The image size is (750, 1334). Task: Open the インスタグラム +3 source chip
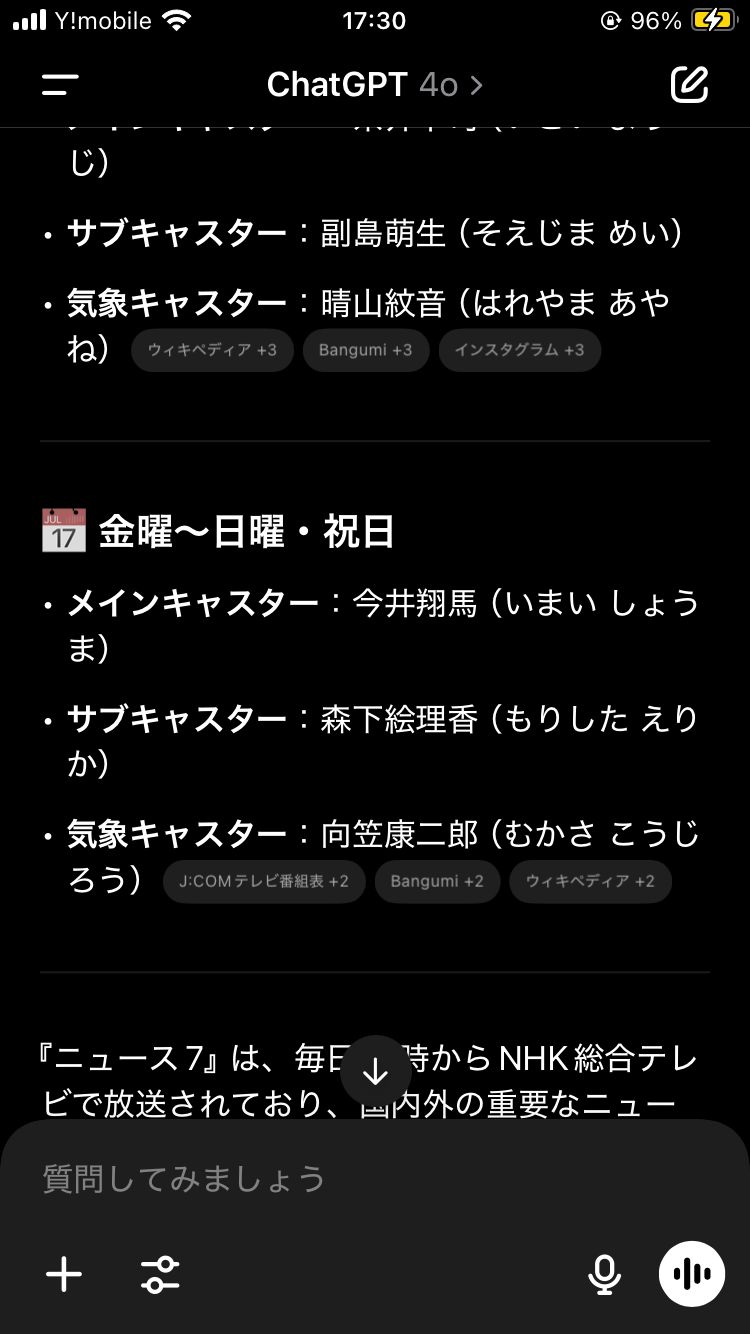click(520, 350)
